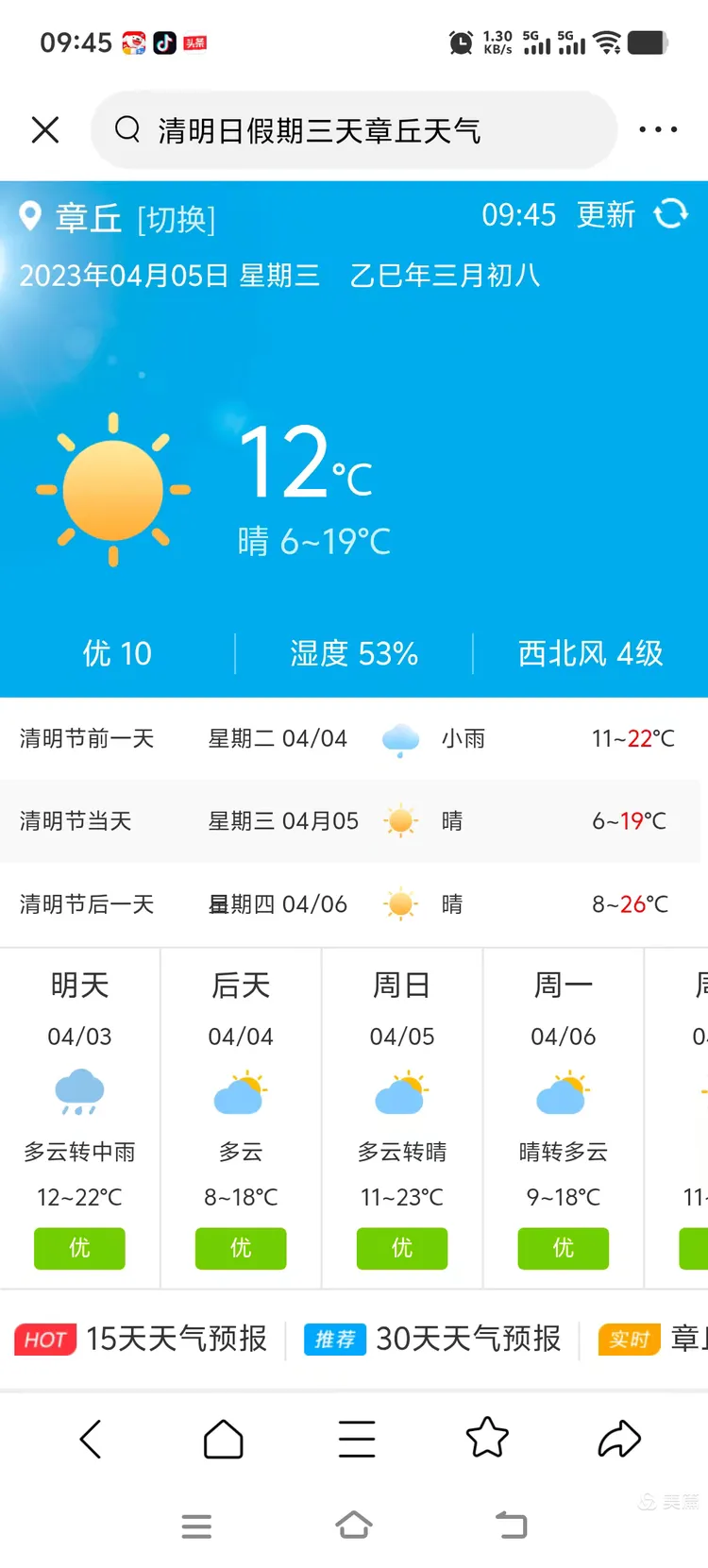Go back with browser back arrow
The height and width of the screenshot is (1568, 708).
pyautogui.click(x=91, y=1439)
